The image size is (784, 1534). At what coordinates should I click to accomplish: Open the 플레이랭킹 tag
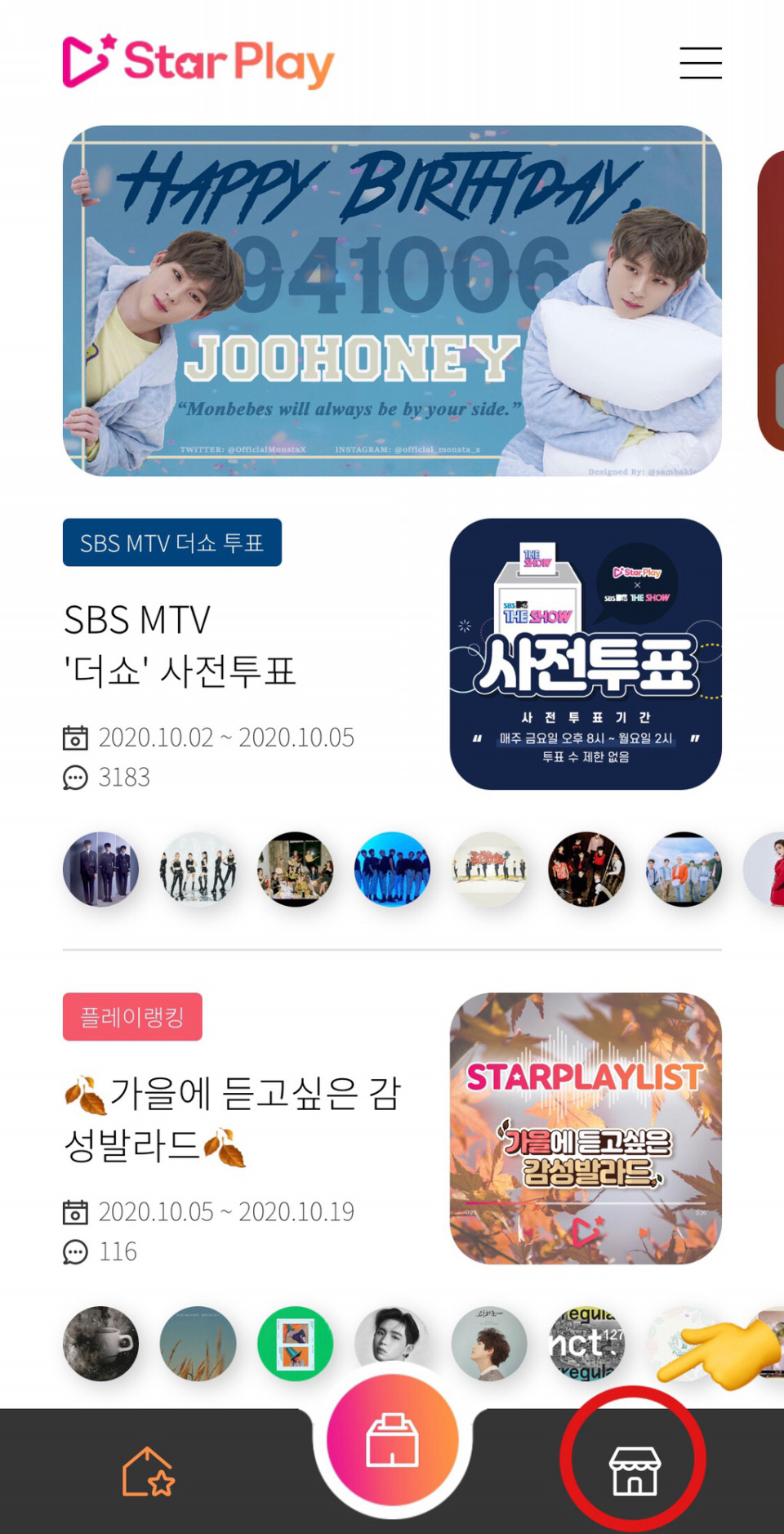coord(132,1017)
